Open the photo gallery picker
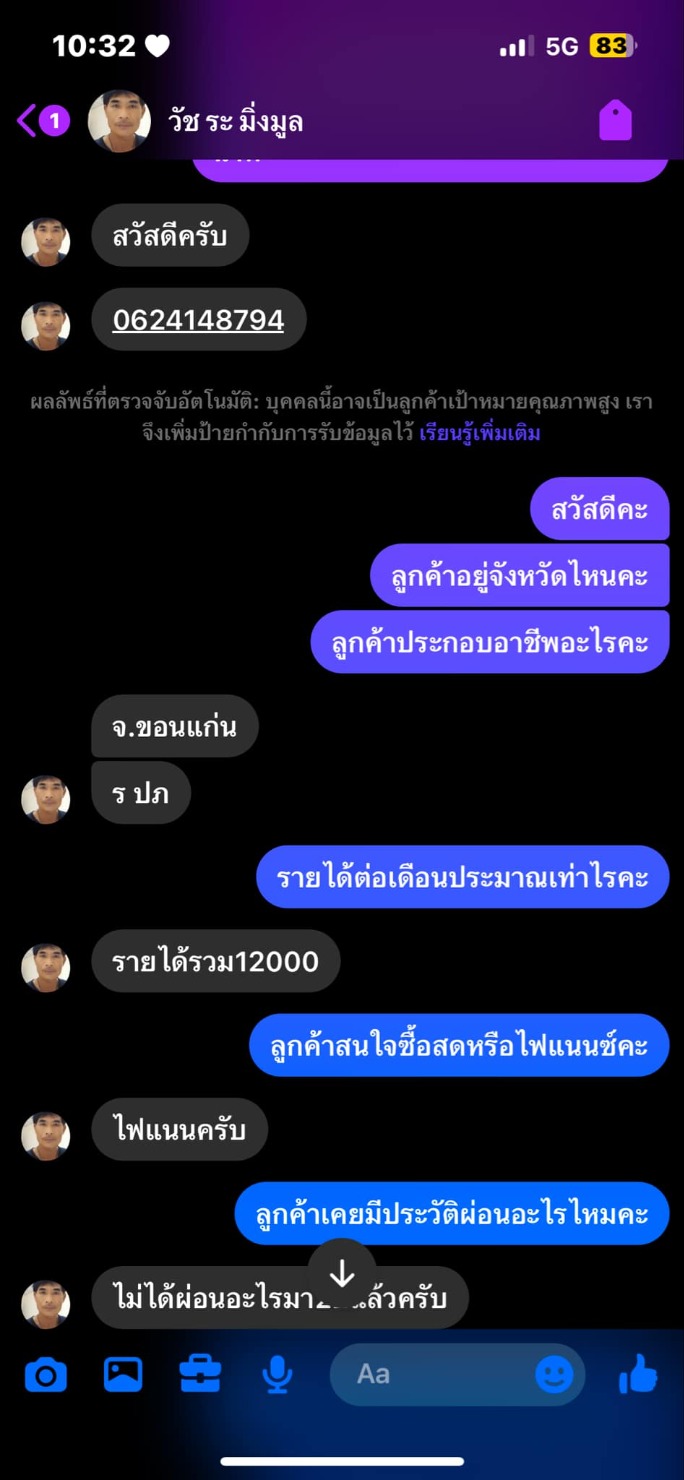Viewport: 684px width, 1480px height. click(123, 1375)
